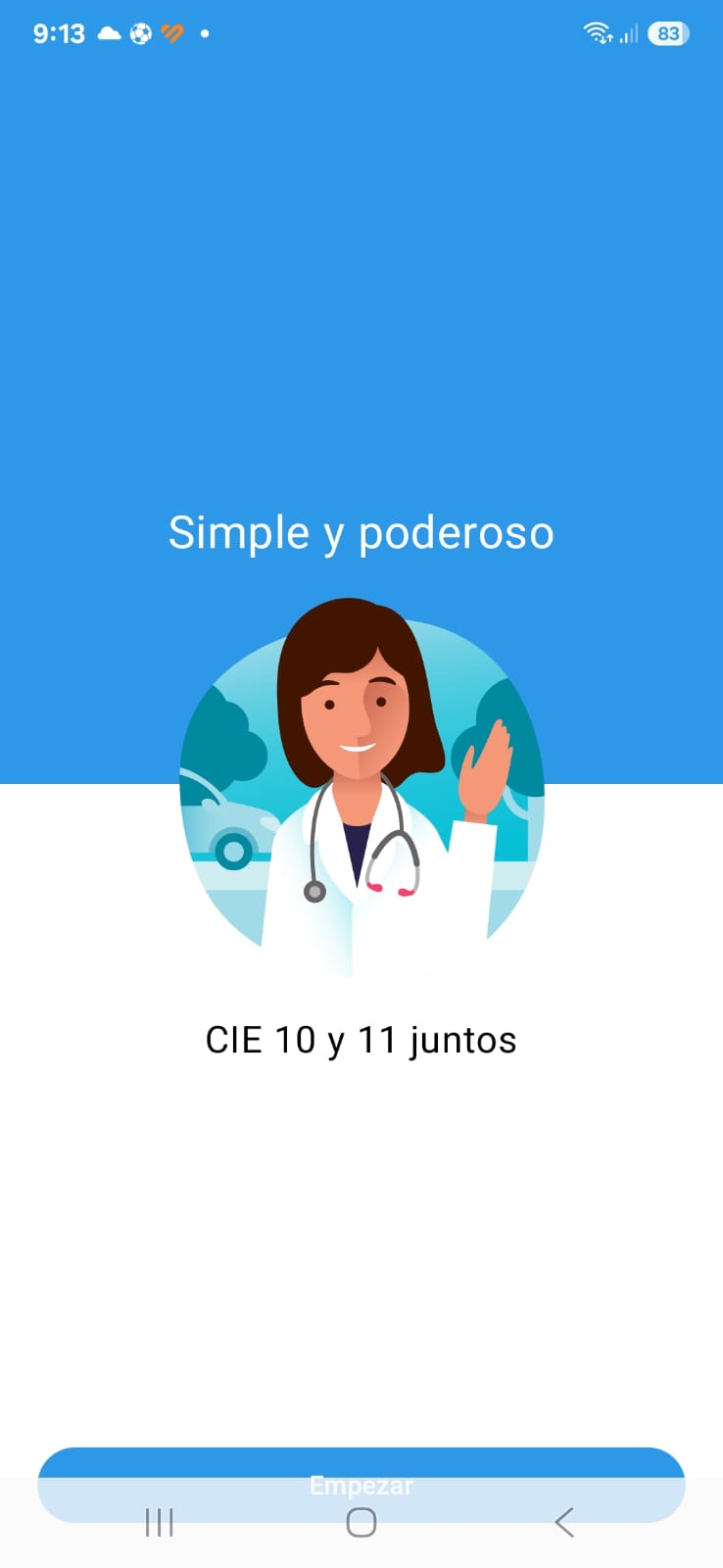This screenshot has width=723, height=1568.
Task: Tap the blue upper banner area
Action: click(x=361, y=294)
